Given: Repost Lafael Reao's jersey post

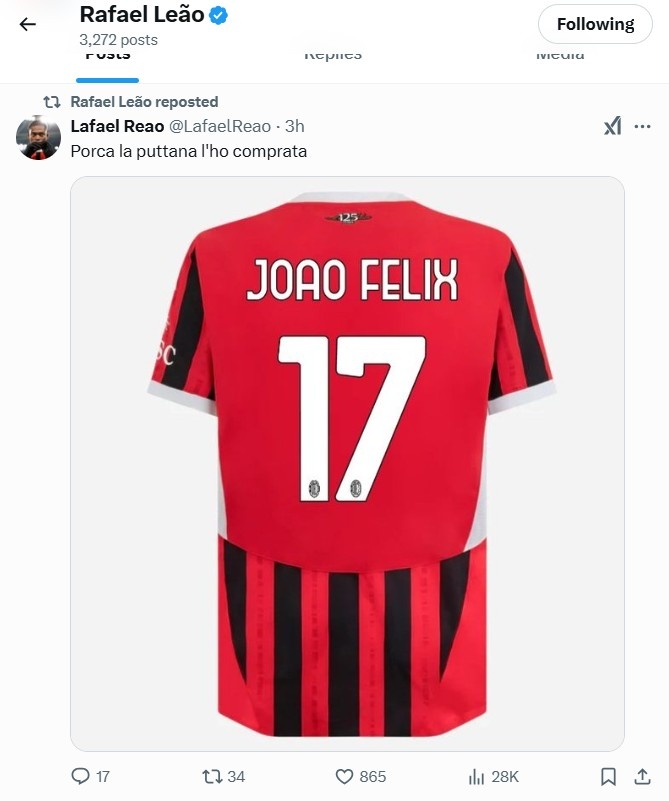Looking at the screenshot, I should coord(212,776).
